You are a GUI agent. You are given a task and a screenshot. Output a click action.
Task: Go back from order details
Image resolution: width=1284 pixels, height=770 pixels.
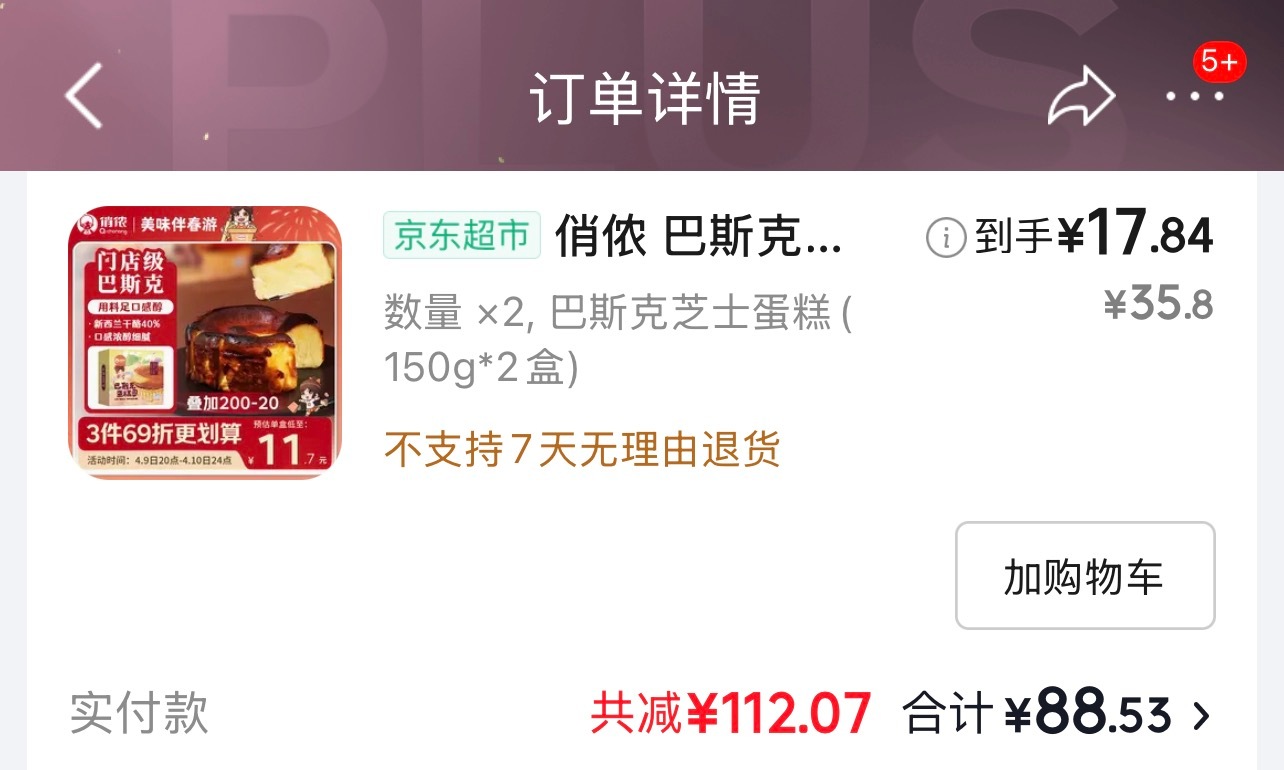[x=84, y=96]
